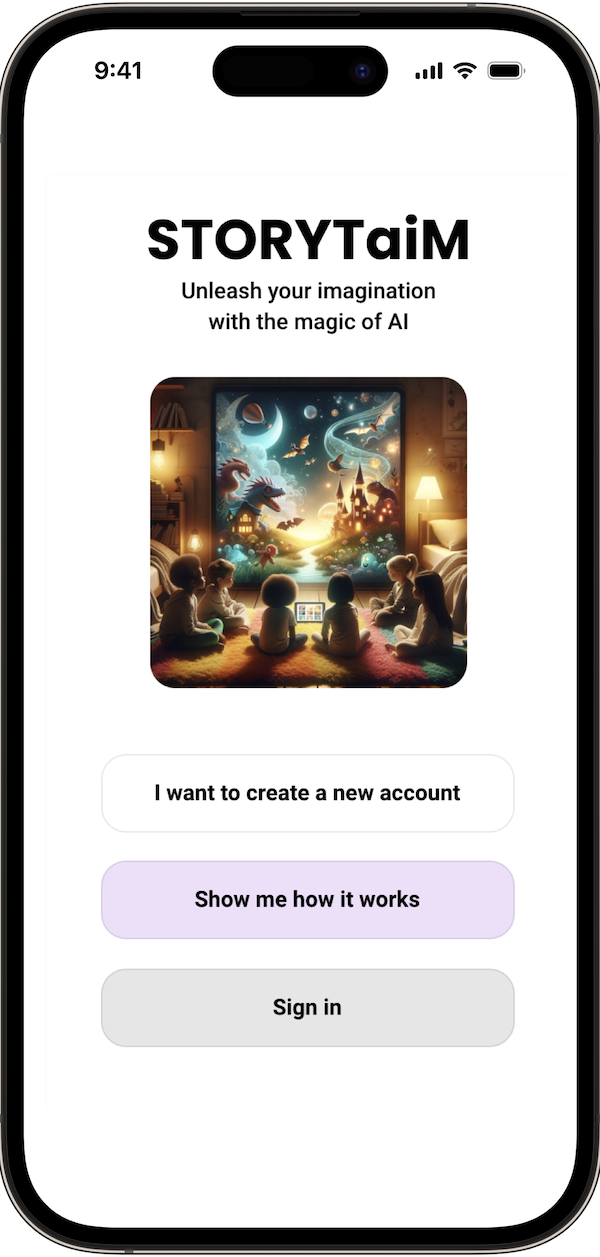Tap I want to create a new account
Viewport: 600px width, 1257px height.
coord(307,793)
